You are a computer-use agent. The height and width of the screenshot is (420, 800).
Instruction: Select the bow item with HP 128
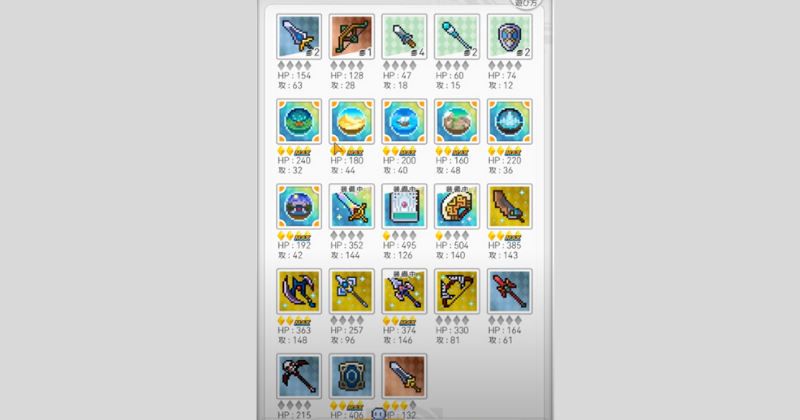tap(352, 38)
